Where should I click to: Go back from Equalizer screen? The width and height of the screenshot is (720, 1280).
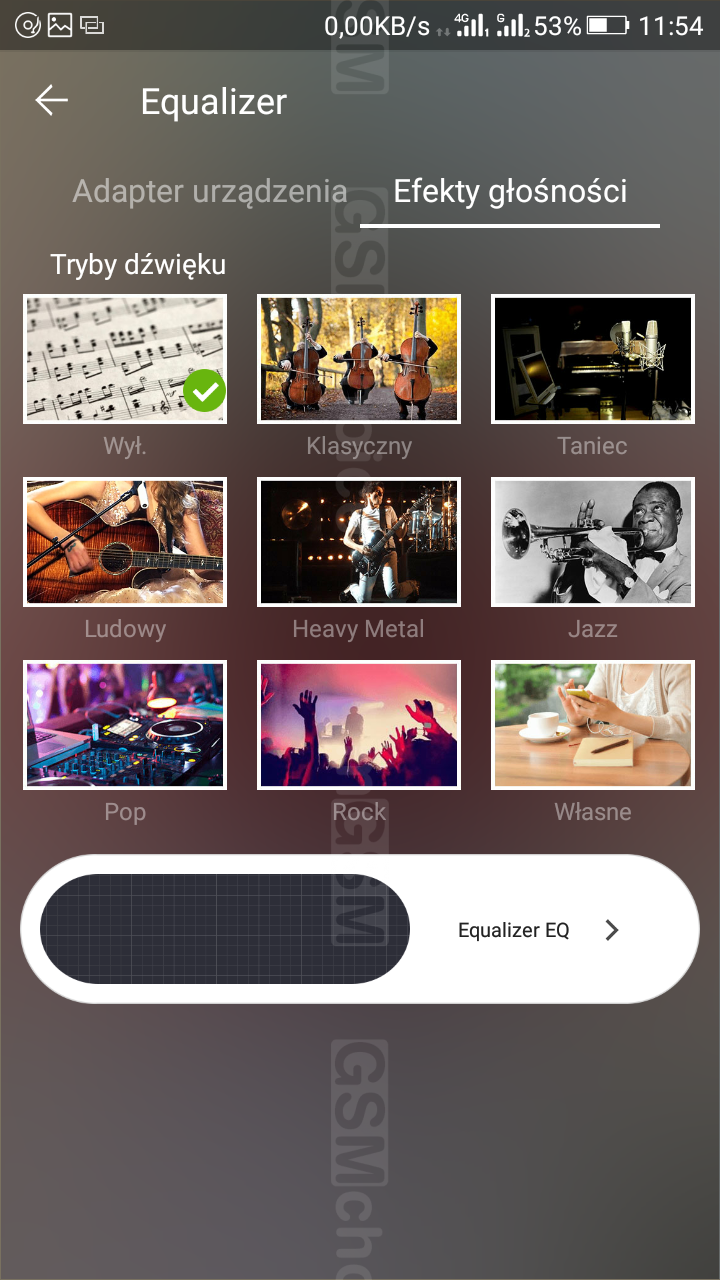[x=52, y=101]
